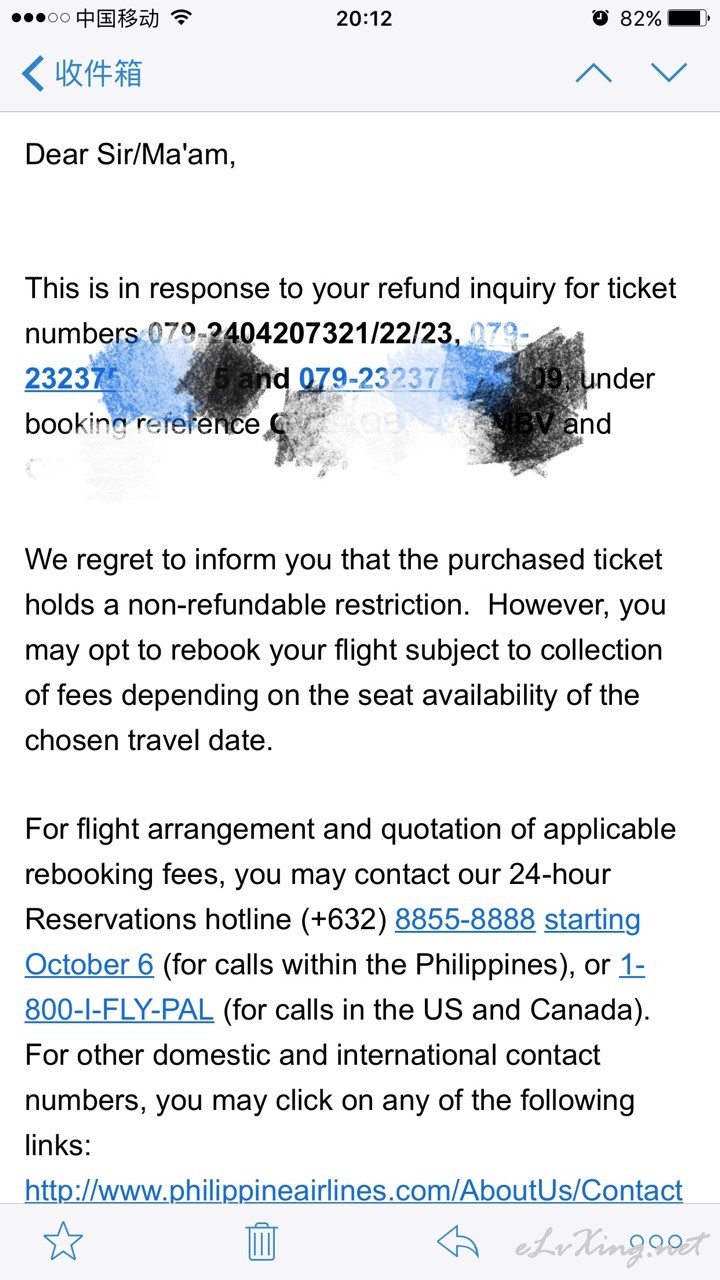Image resolution: width=720 pixels, height=1280 pixels.
Task: Jump to the previous email with the up arrow
Action: pos(593,73)
